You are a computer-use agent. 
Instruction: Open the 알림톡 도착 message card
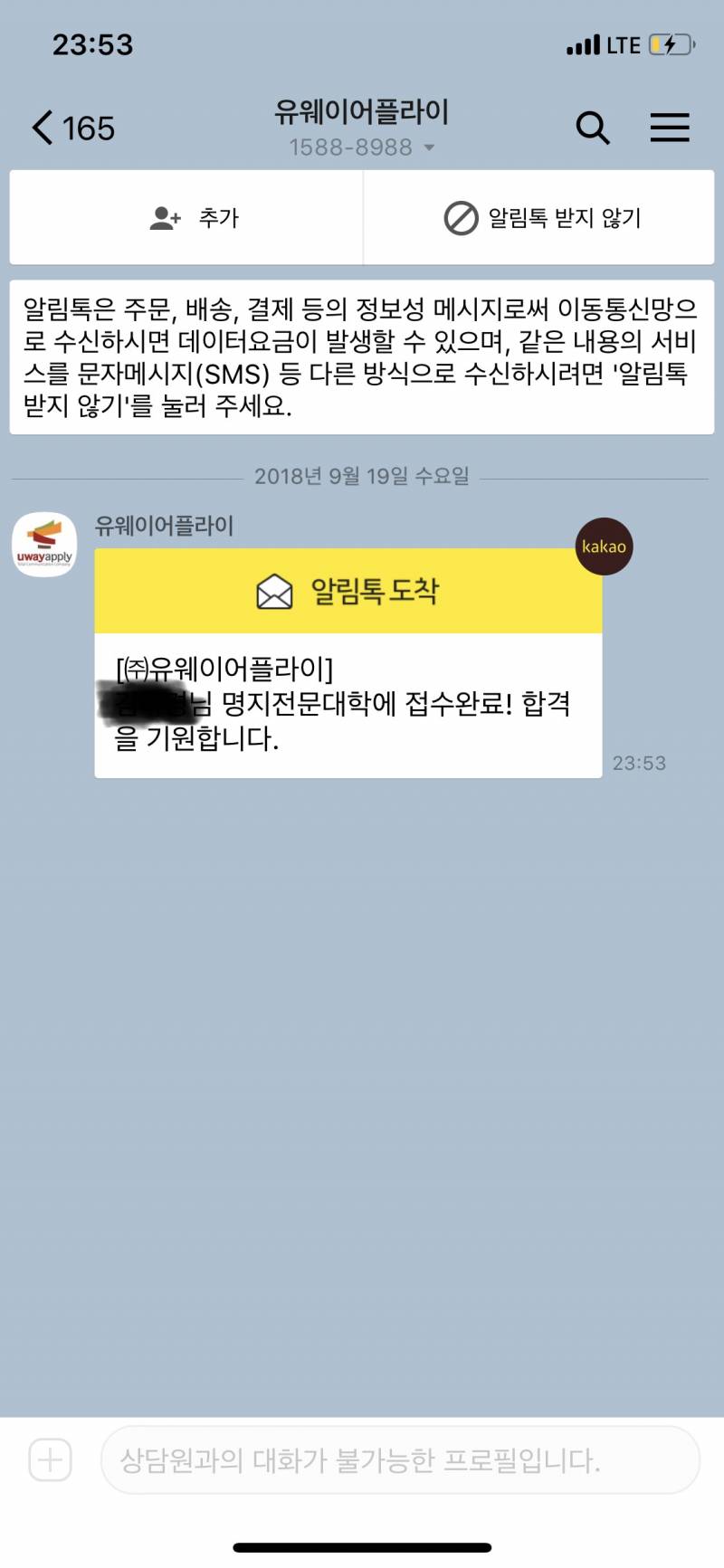348,662
